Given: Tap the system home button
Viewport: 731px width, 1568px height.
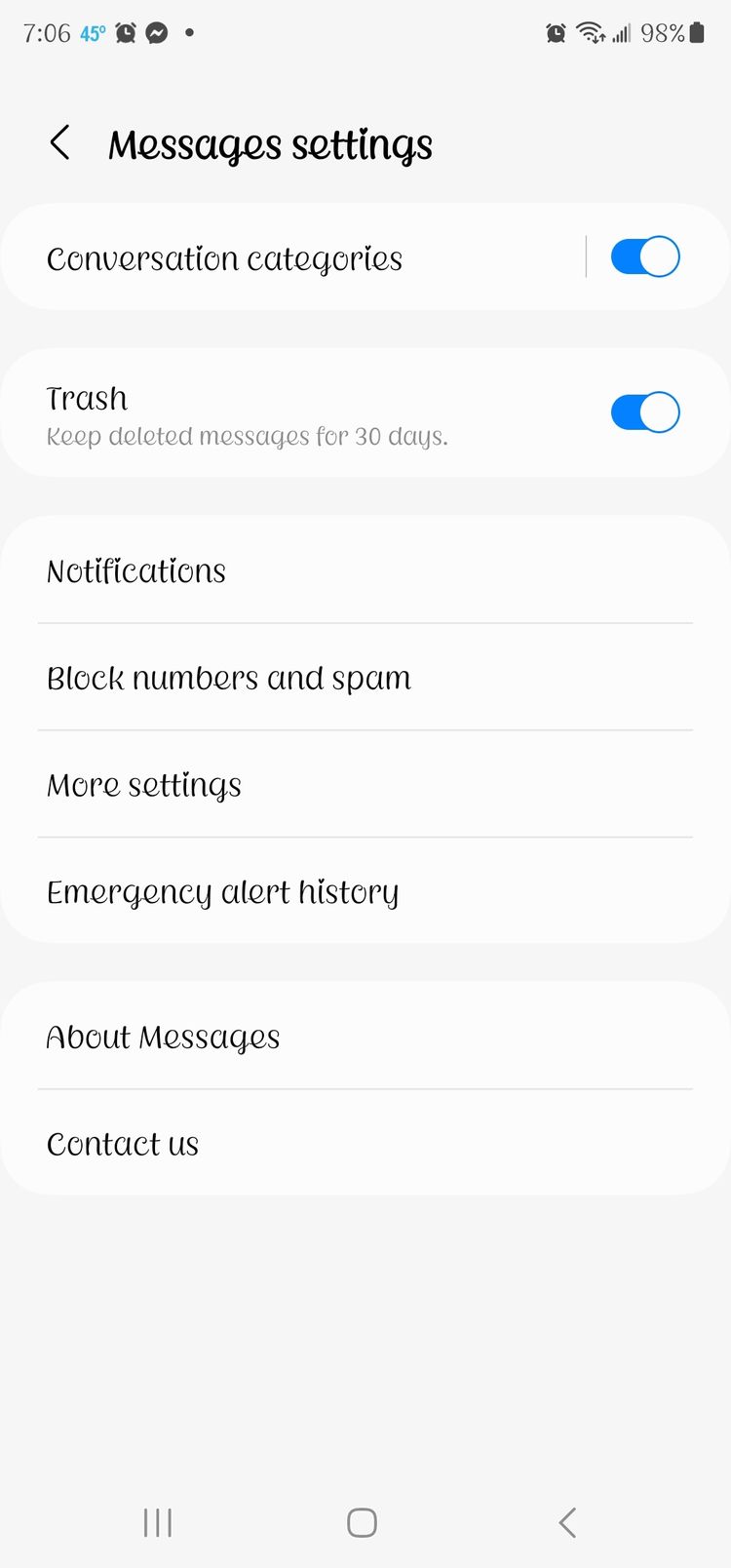Looking at the screenshot, I should [x=362, y=1522].
